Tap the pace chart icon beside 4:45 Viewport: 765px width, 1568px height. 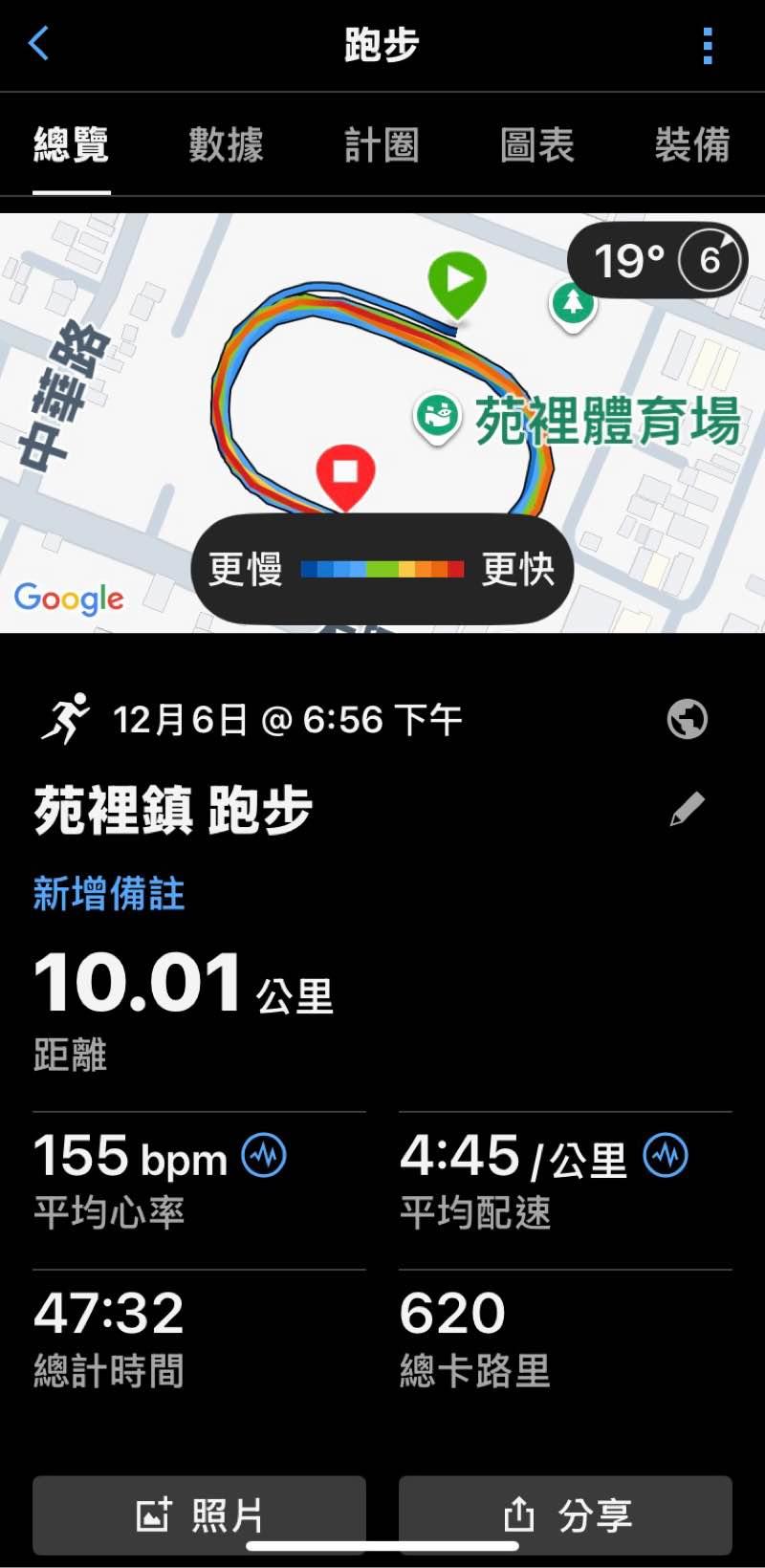tap(666, 1155)
